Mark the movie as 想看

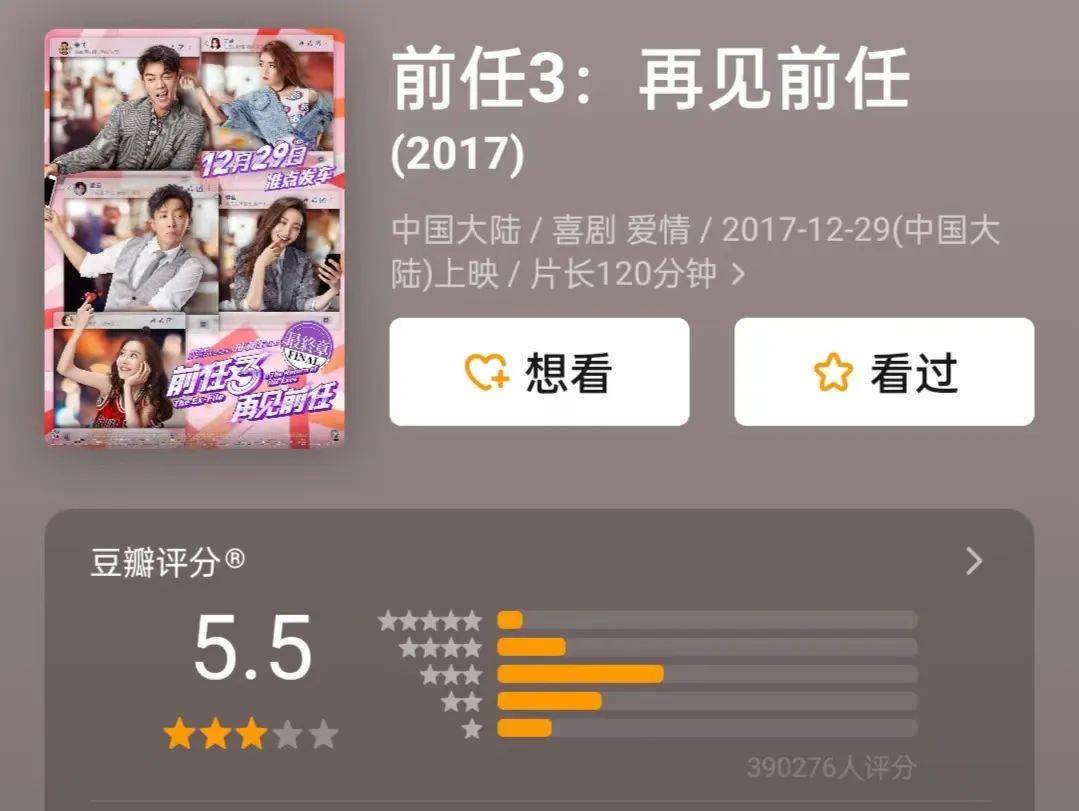[539, 372]
